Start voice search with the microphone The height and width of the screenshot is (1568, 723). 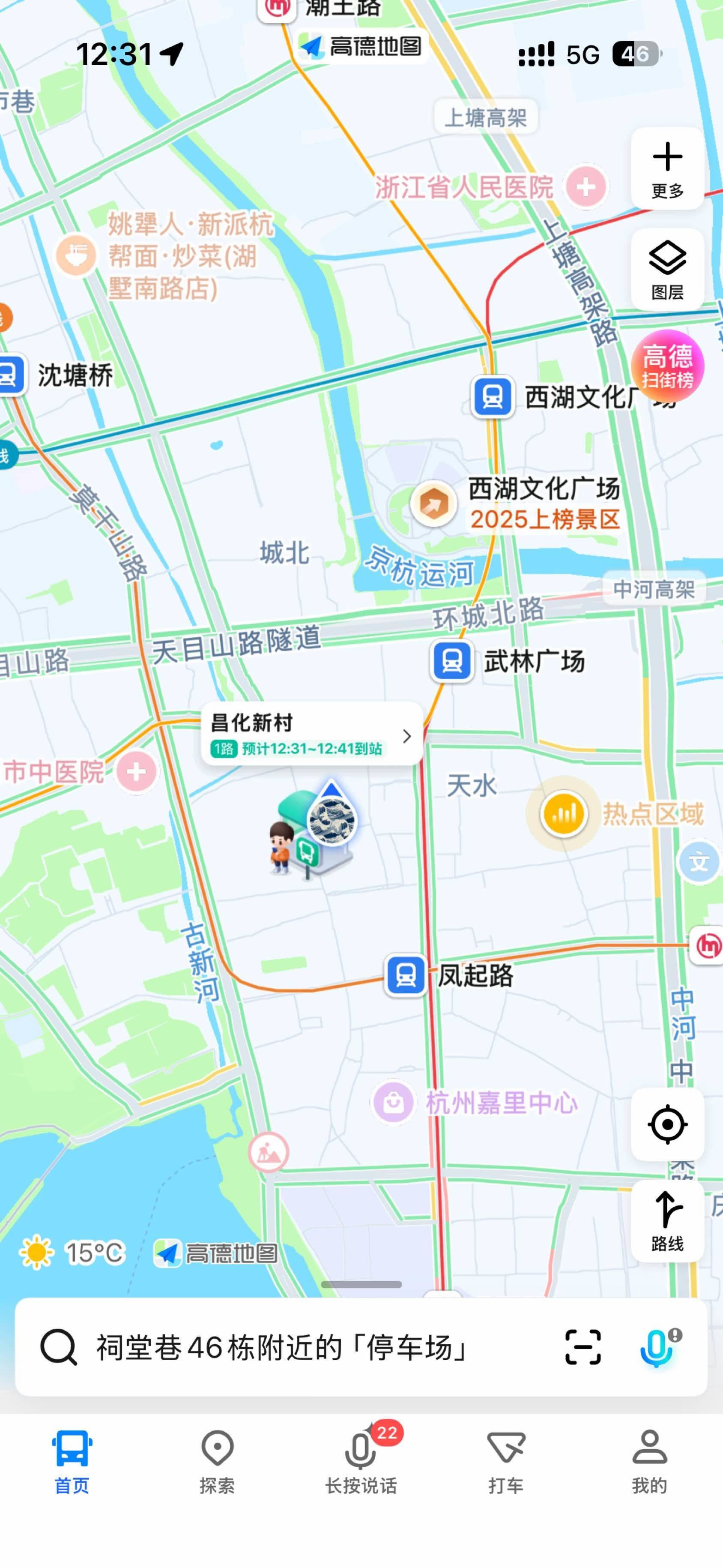(657, 1347)
